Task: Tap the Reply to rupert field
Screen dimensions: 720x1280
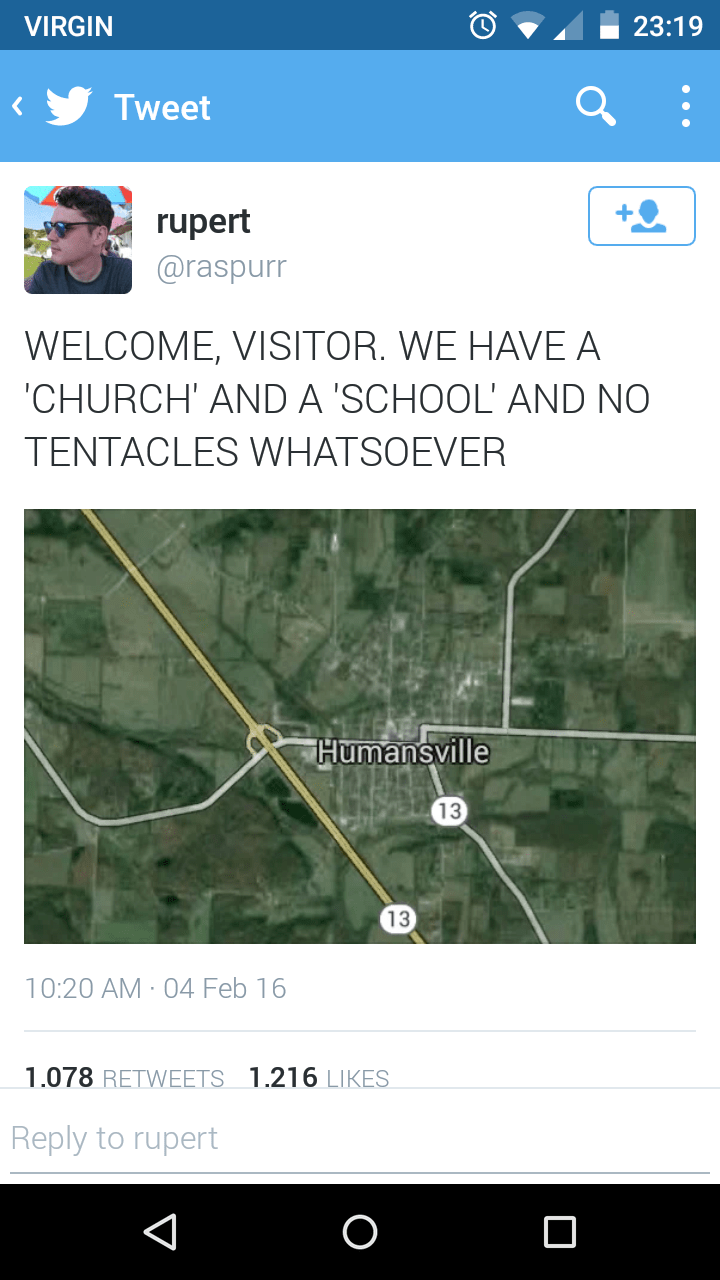Action: click(x=360, y=1139)
